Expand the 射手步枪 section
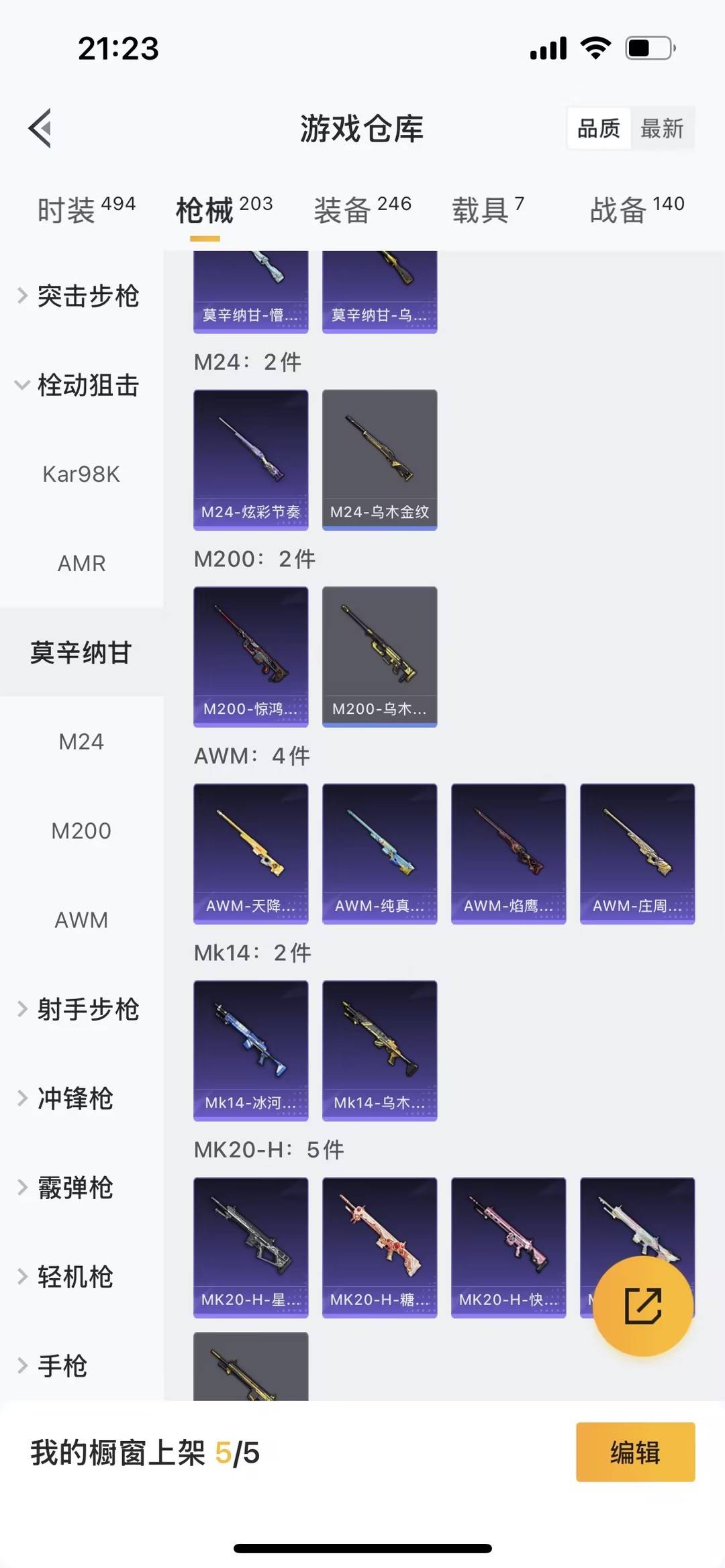This screenshot has width=725, height=1568. 81,1009
